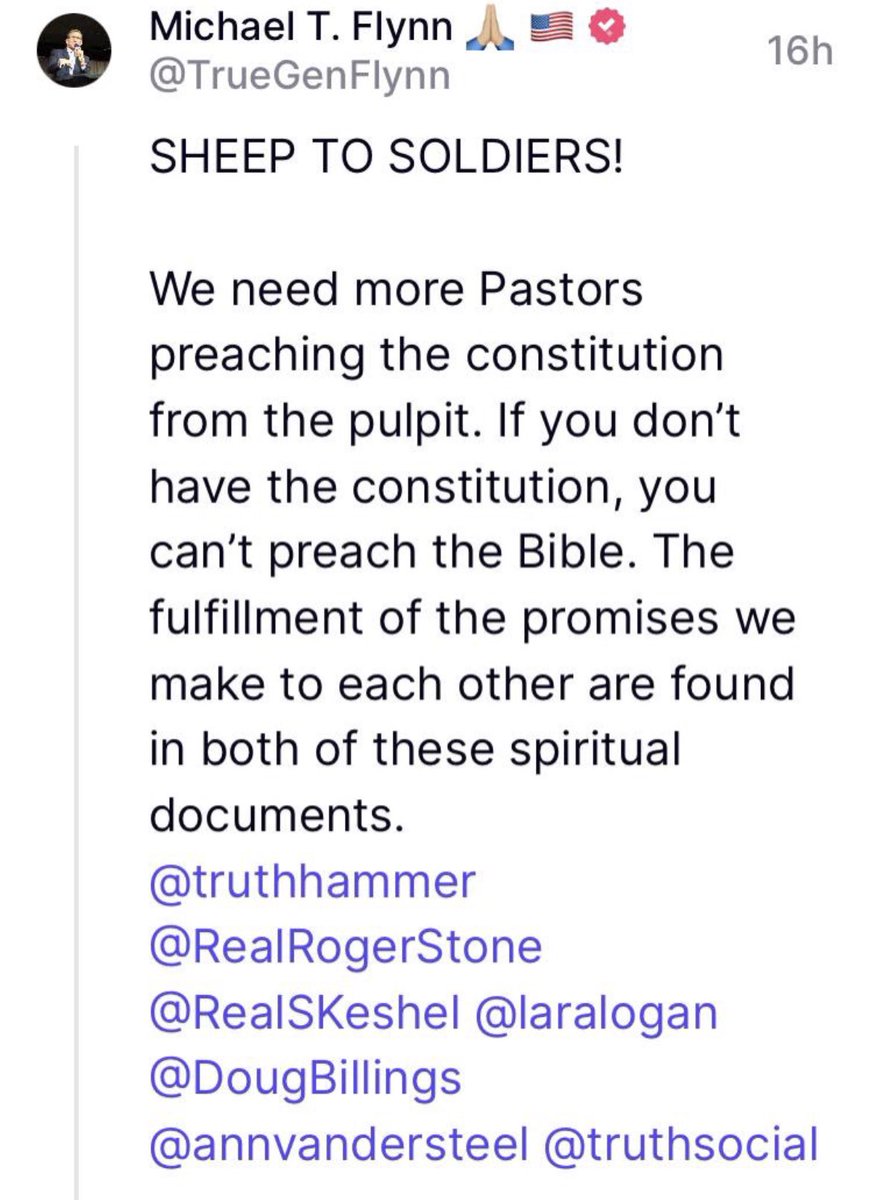This screenshot has height=1200, width=872.
Task: Open the @DougBillings mention link
Action: [305, 1078]
